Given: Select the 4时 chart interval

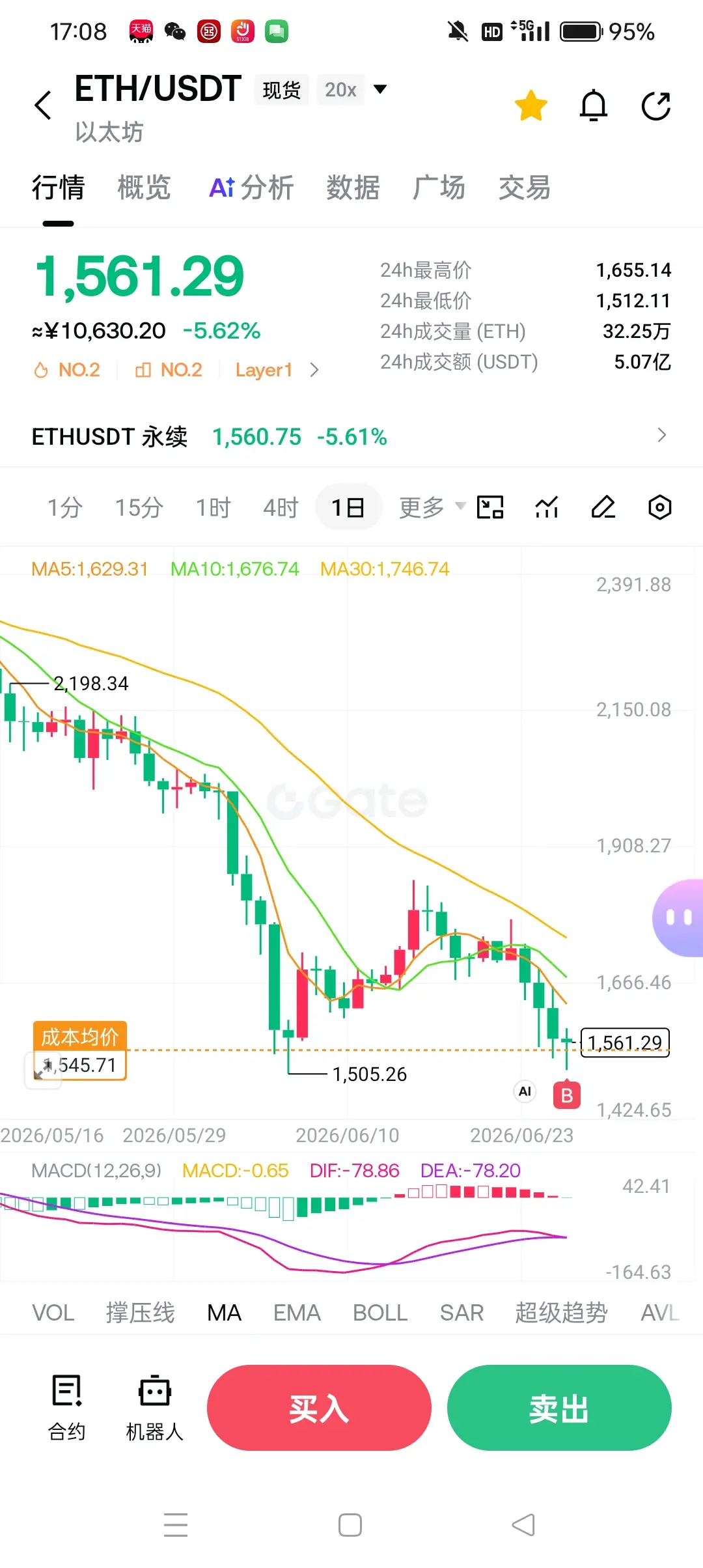Looking at the screenshot, I should pos(281,507).
